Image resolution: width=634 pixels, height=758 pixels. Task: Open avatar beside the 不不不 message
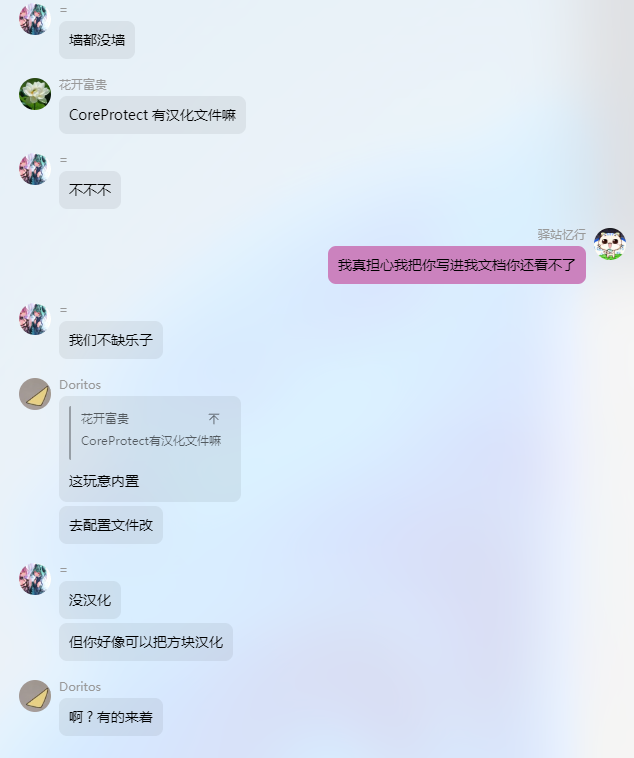(35, 169)
